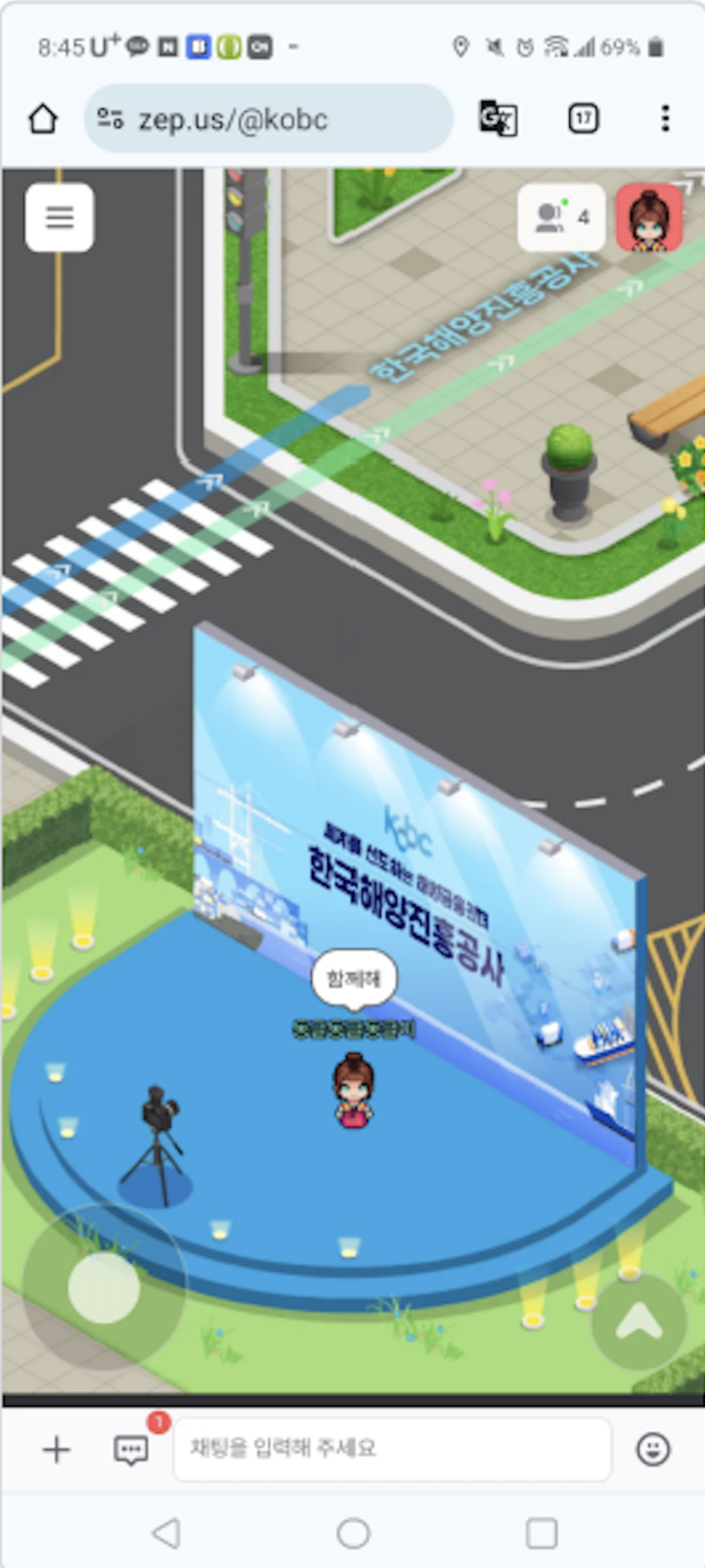Tap the Chrome home icon
705x1568 pixels.
pyautogui.click(x=42, y=117)
